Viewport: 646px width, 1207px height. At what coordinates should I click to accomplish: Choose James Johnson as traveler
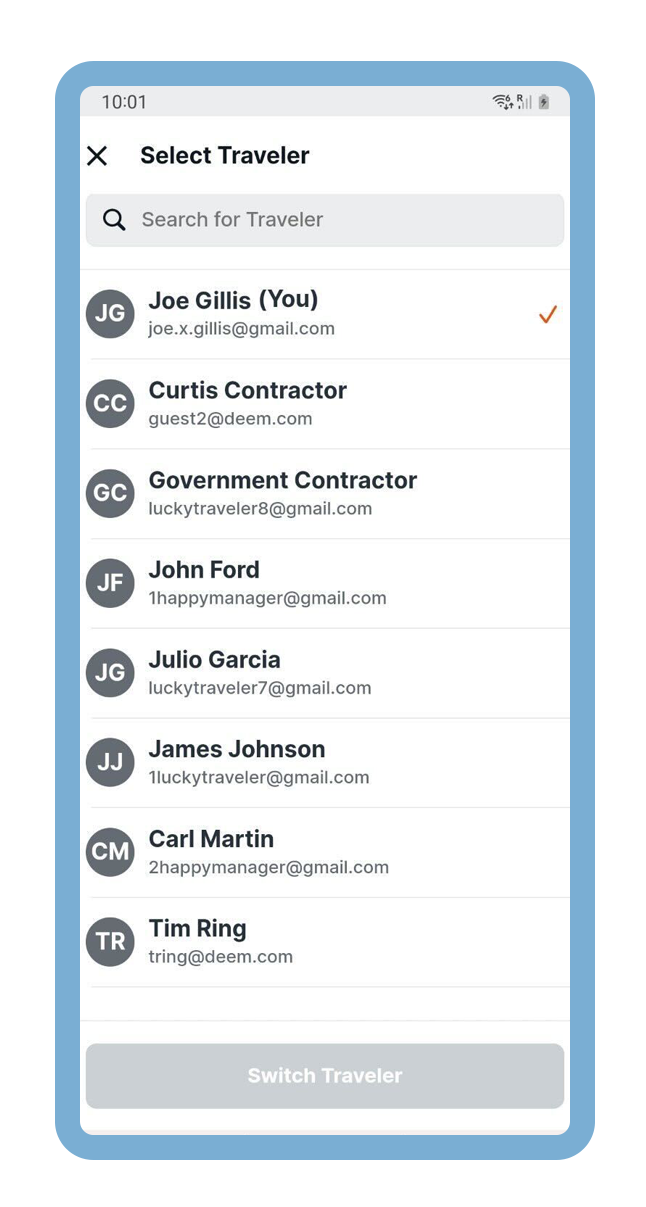[x=325, y=762]
